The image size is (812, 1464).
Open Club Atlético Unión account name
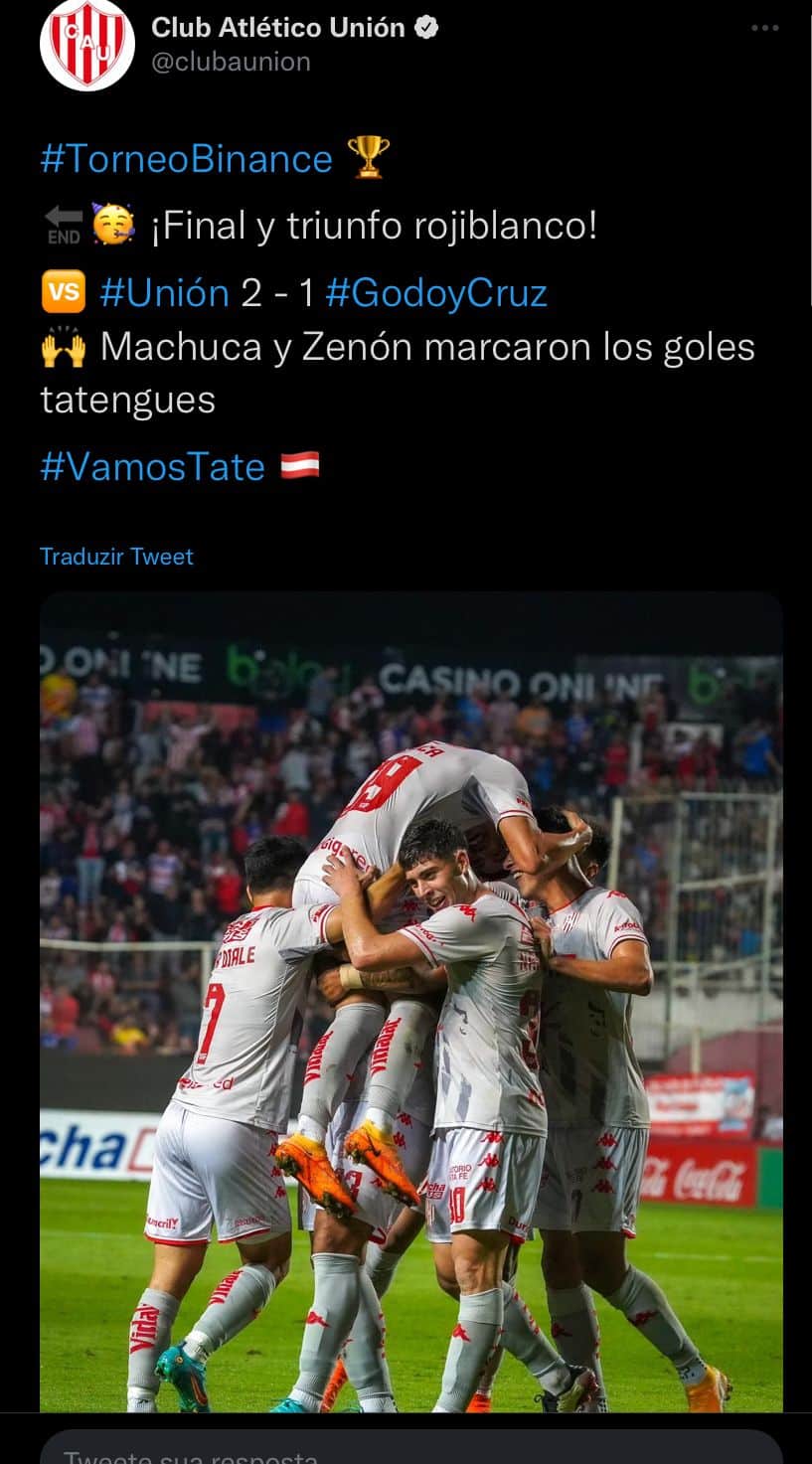(x=278, y=28)
